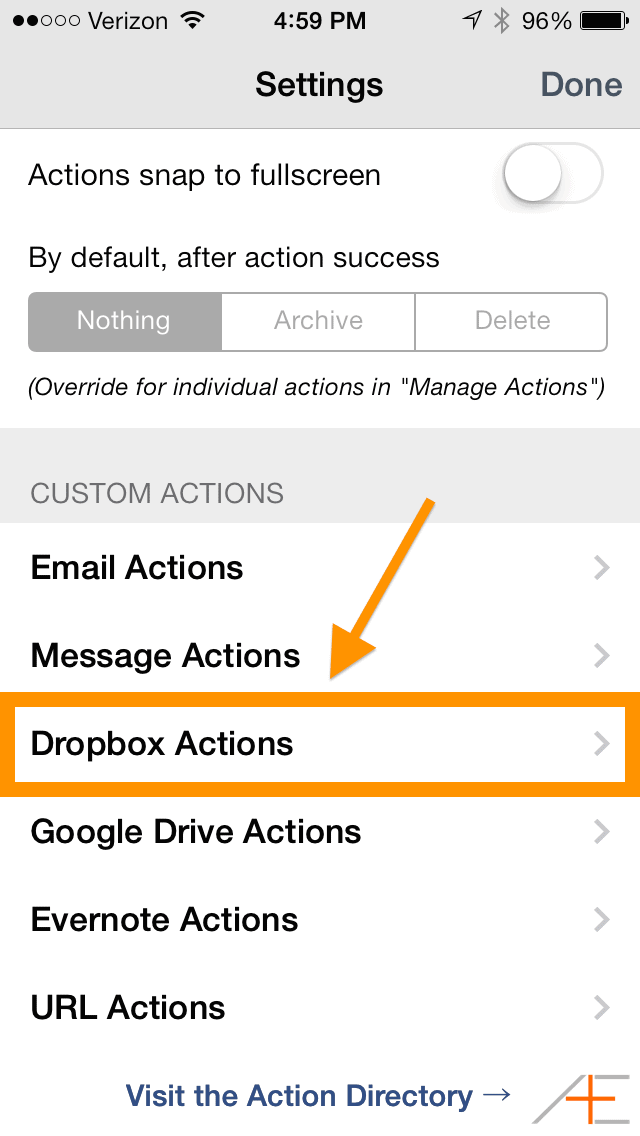Open Google Drive Actions
The image size is (640, 1136).
(320, 832)
